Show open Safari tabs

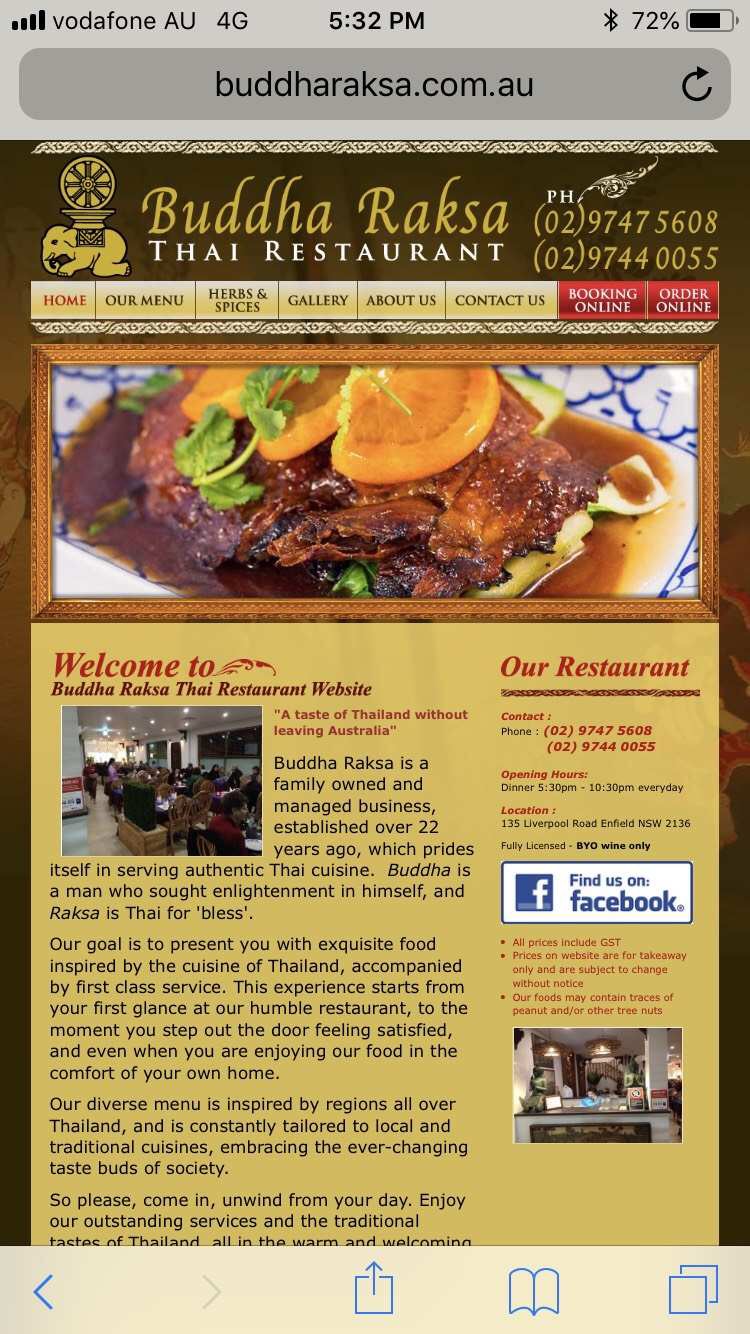[x=693, y=1290]
